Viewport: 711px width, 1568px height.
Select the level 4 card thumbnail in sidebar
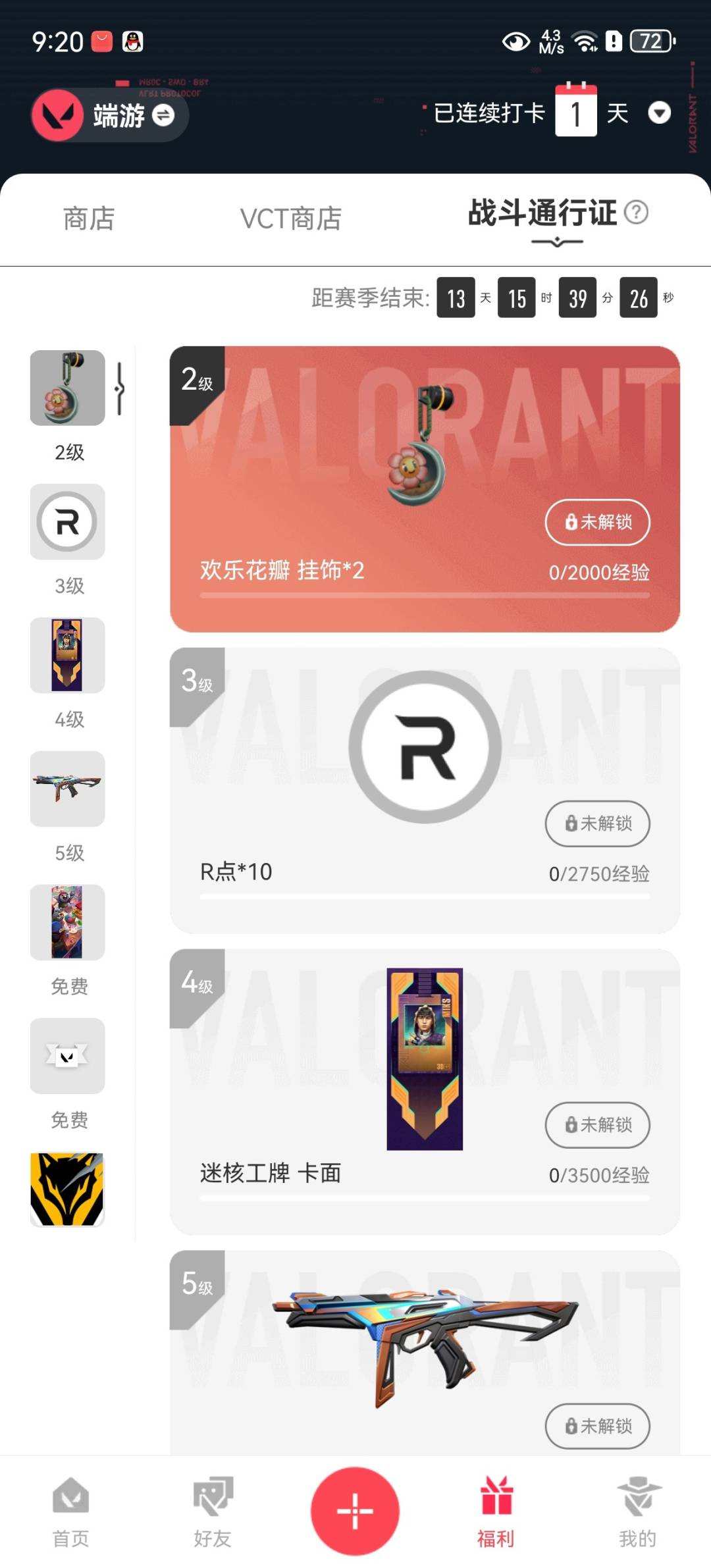pos(66,656)
